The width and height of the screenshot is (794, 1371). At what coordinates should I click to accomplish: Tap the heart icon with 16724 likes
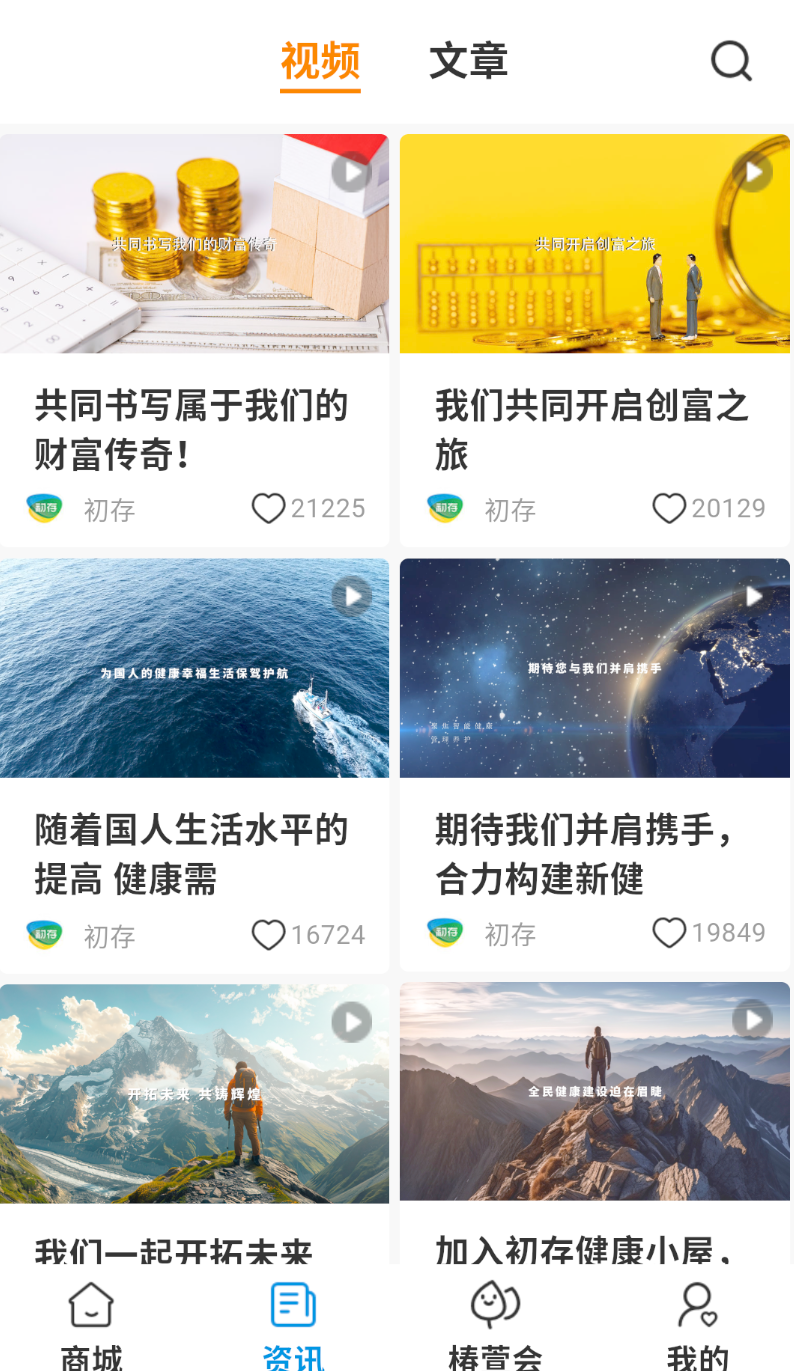pyautogui.click(x=268, y=934)
